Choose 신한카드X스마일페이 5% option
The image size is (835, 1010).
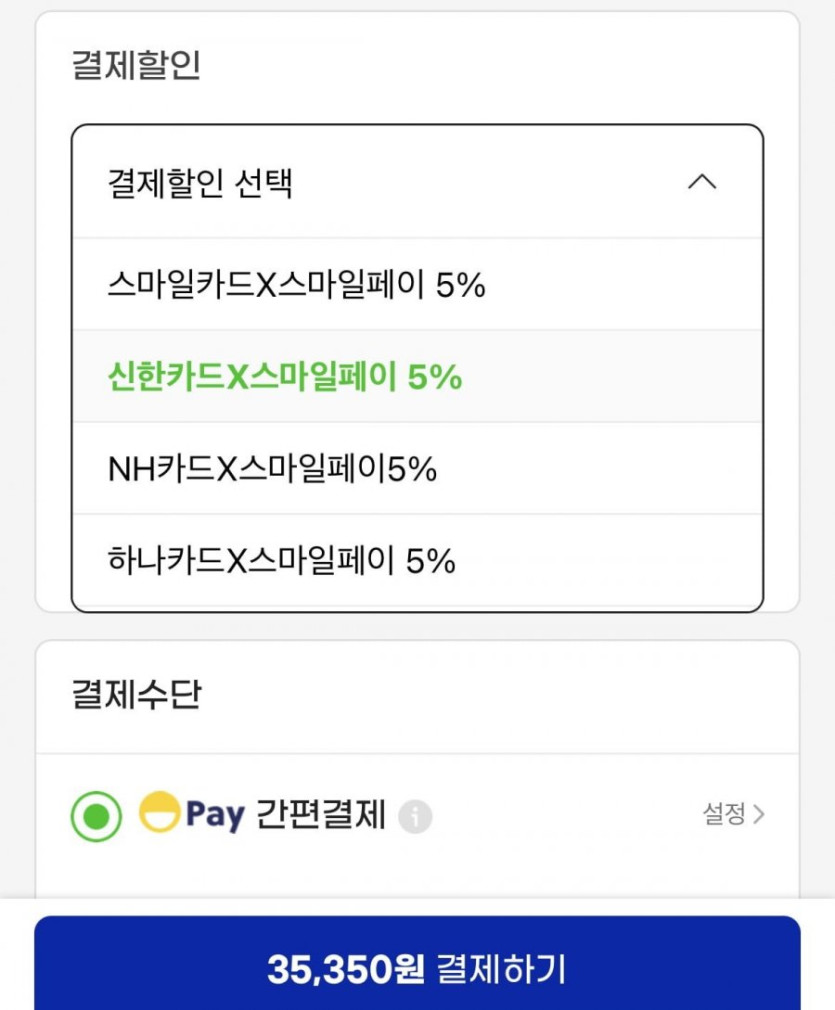[x=418, y=376]
